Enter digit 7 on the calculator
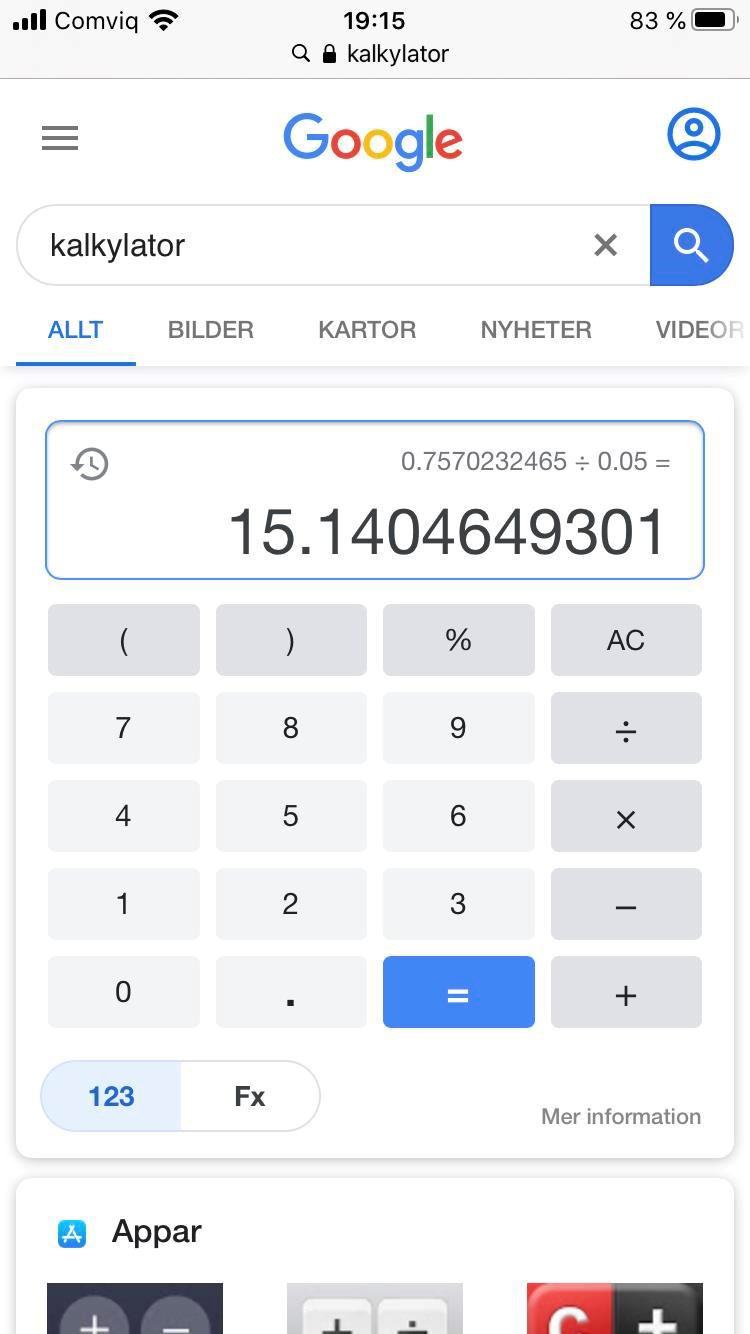The image size is (750, 1334). (123, 728)
